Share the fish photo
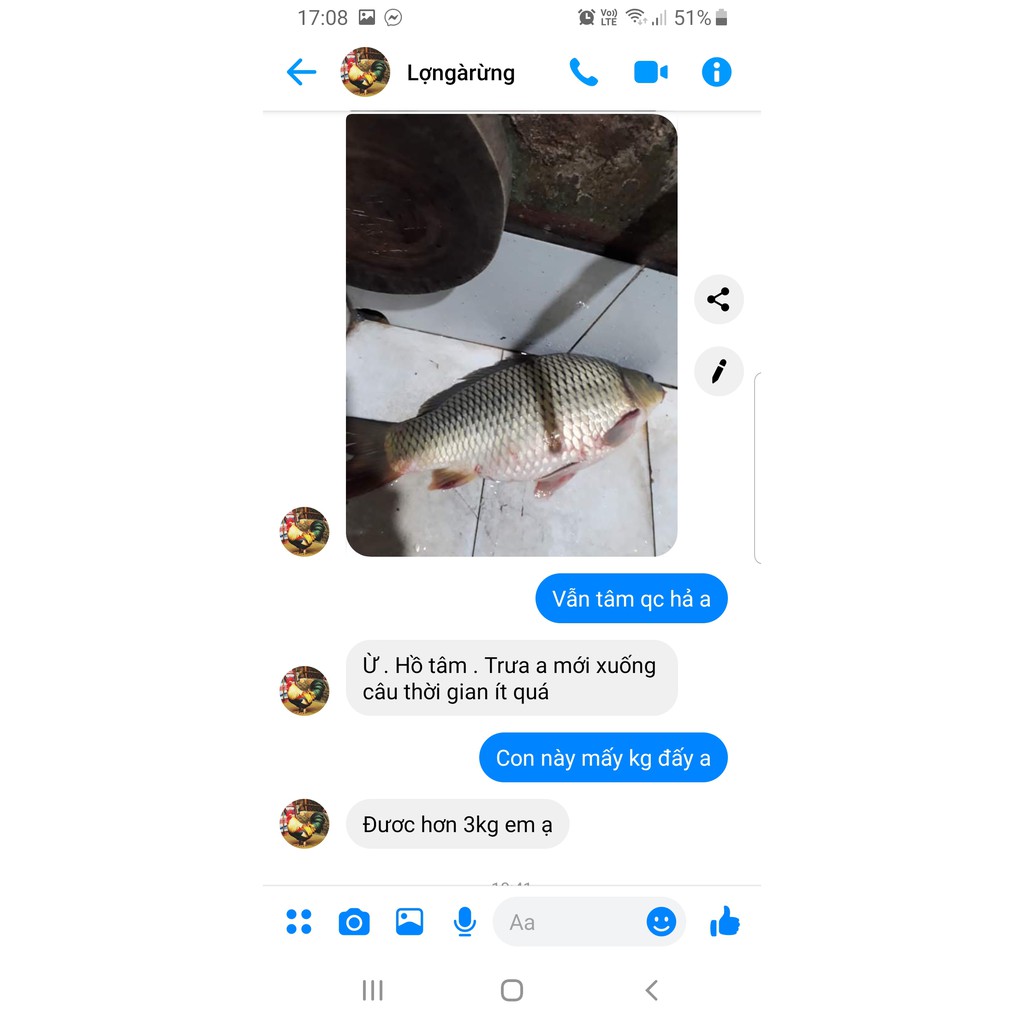The height and width of the screenshot is (1024, 1024). [x=718, y=299]
